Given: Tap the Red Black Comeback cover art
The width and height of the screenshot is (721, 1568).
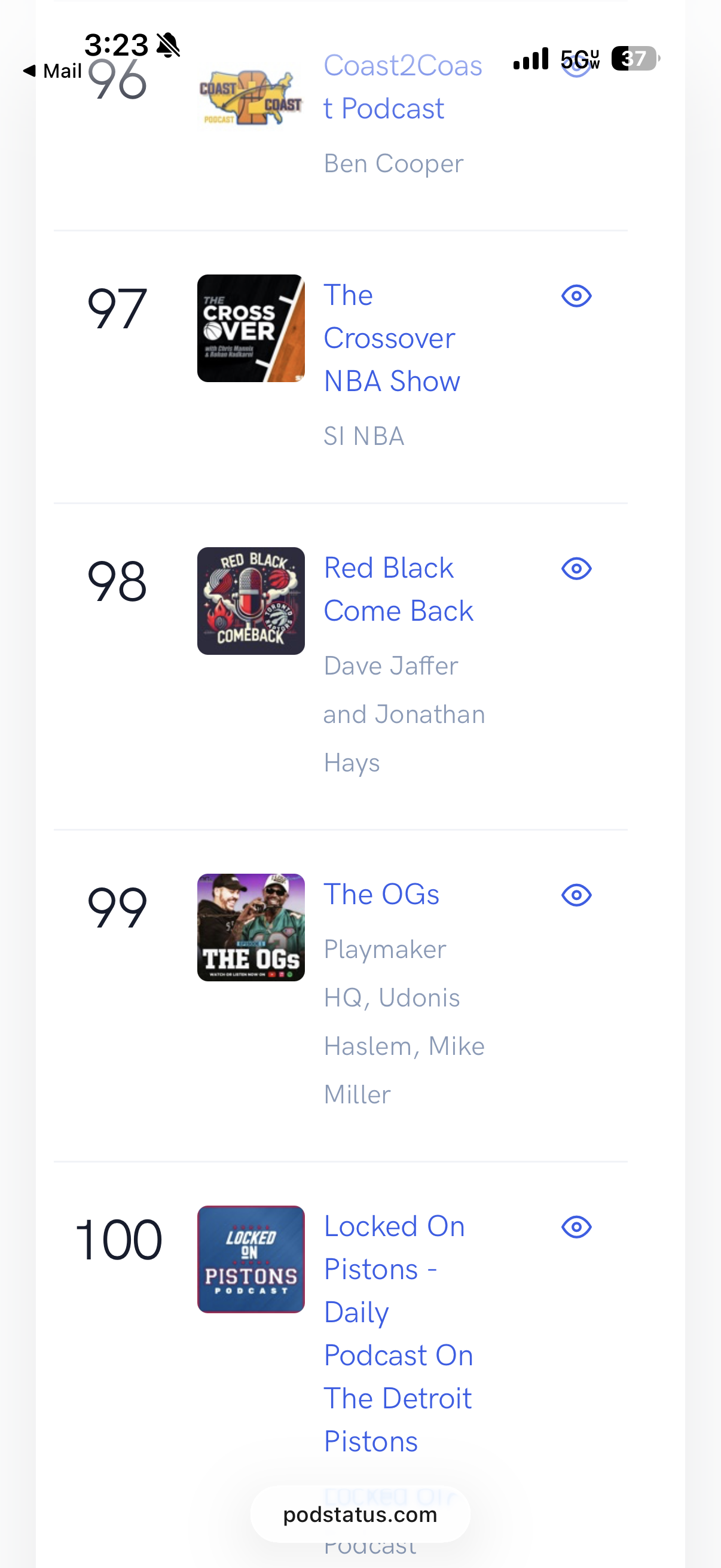Looking at the screenshot, I should [250, 602].
